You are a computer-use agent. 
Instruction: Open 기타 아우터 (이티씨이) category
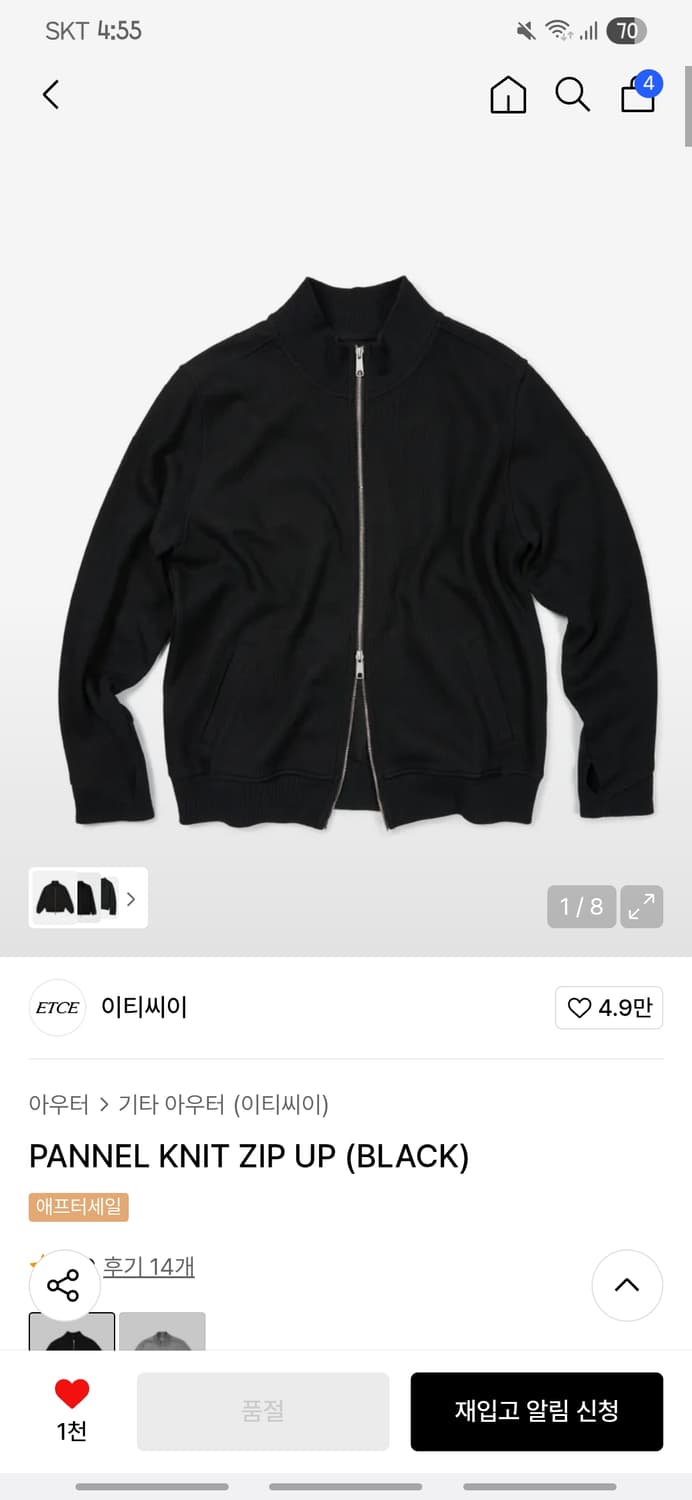click(x=223, y=1104)
